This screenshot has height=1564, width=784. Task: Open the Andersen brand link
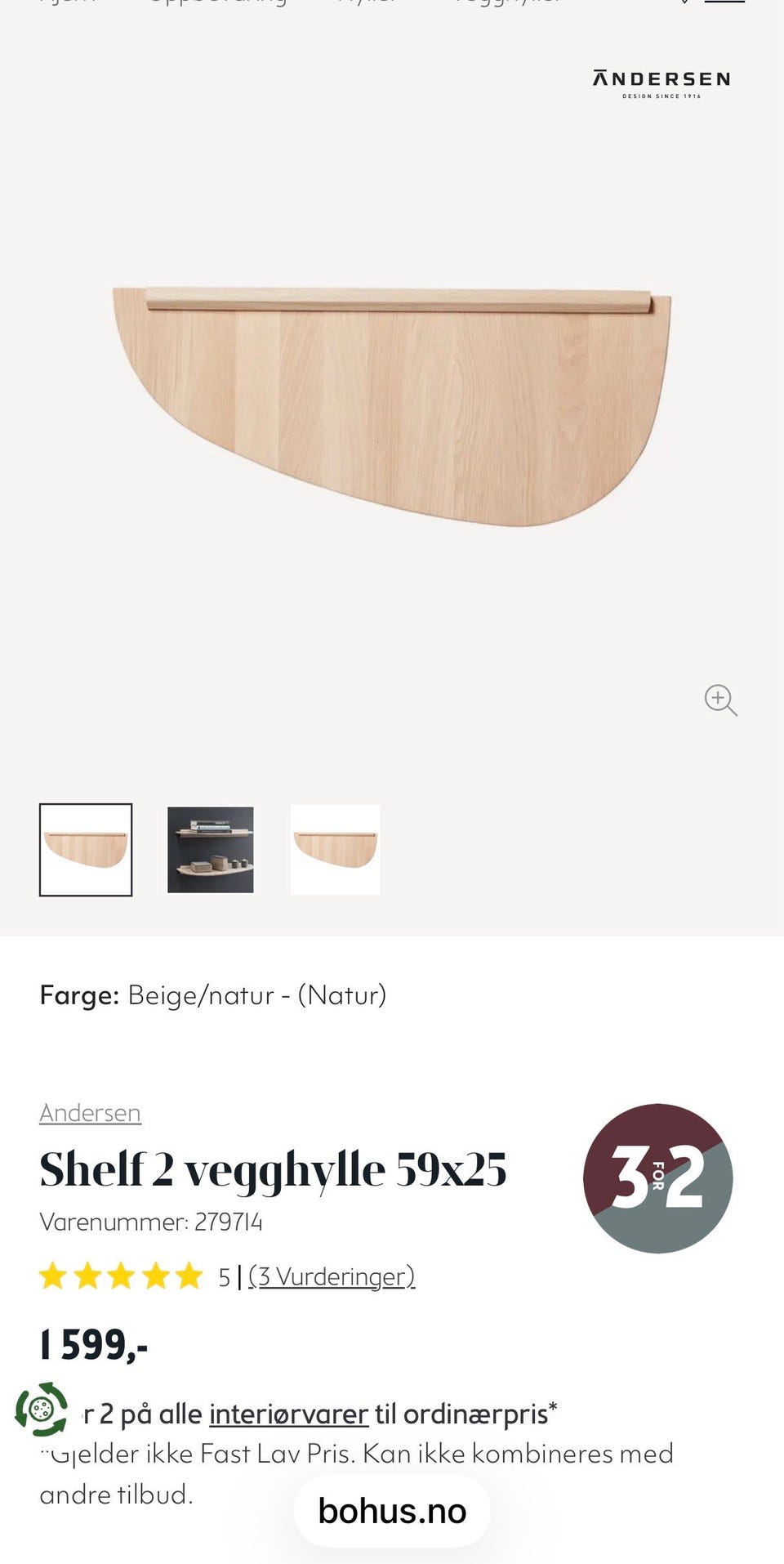(x=90, y=1113)
